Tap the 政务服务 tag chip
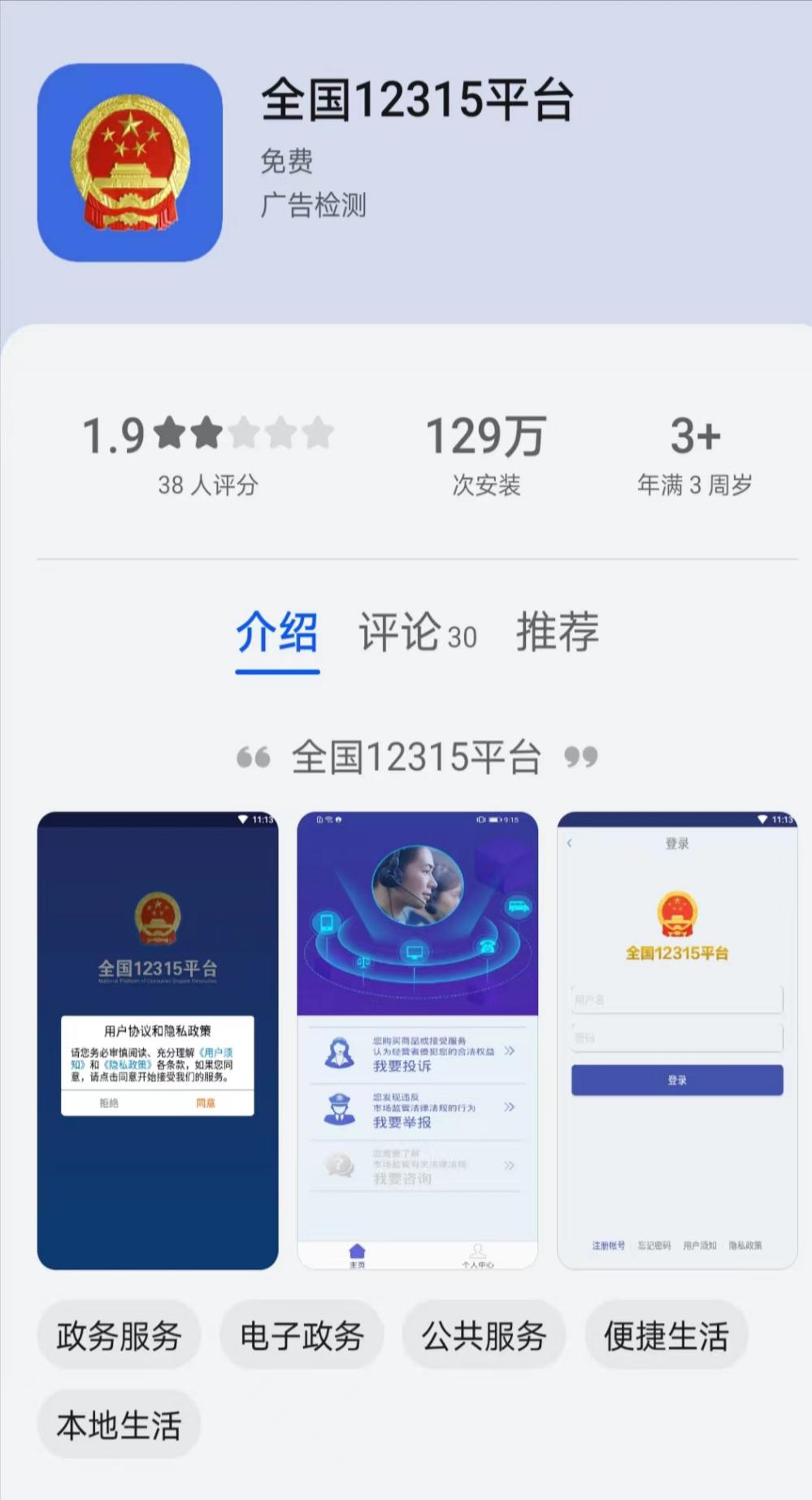The height and width of the screenshot is (1500, 812). click(x=119, y=1336)
